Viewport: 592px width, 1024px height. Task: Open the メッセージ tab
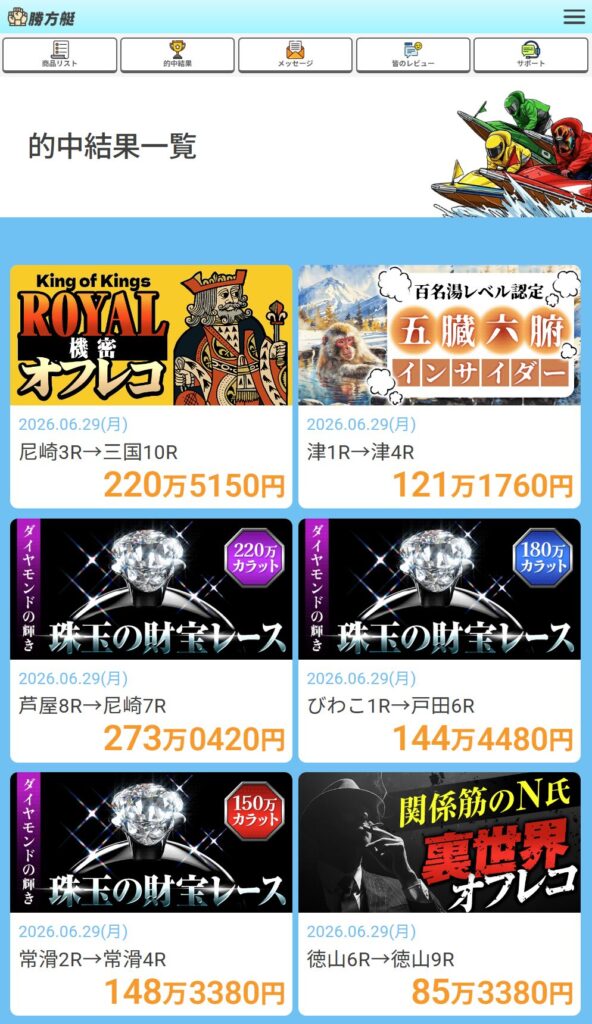[x=295, y=55]
